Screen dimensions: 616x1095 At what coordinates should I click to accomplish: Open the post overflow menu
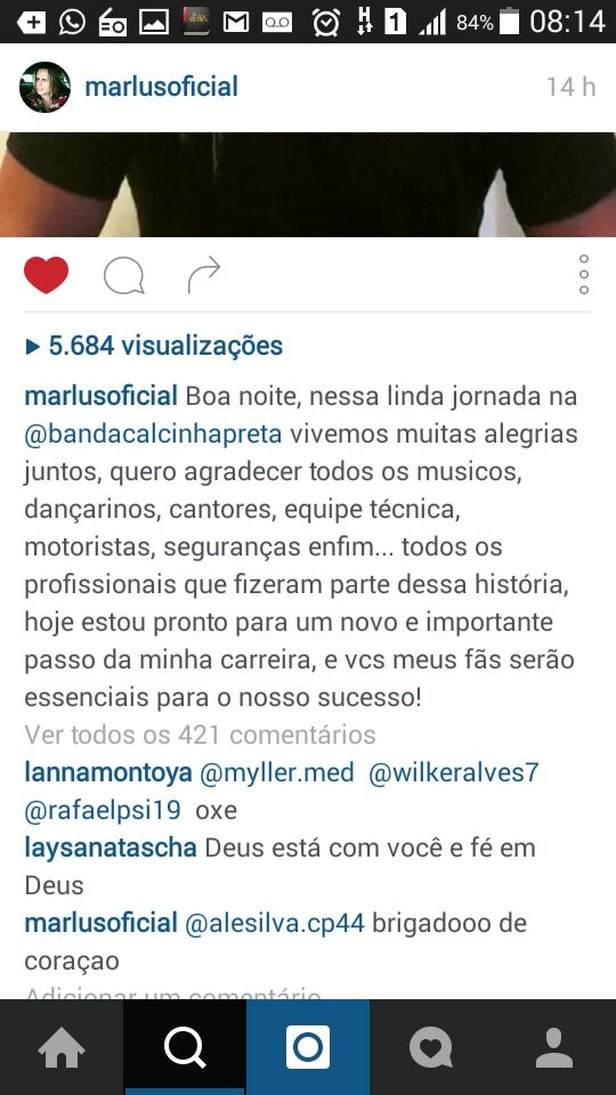584,275
